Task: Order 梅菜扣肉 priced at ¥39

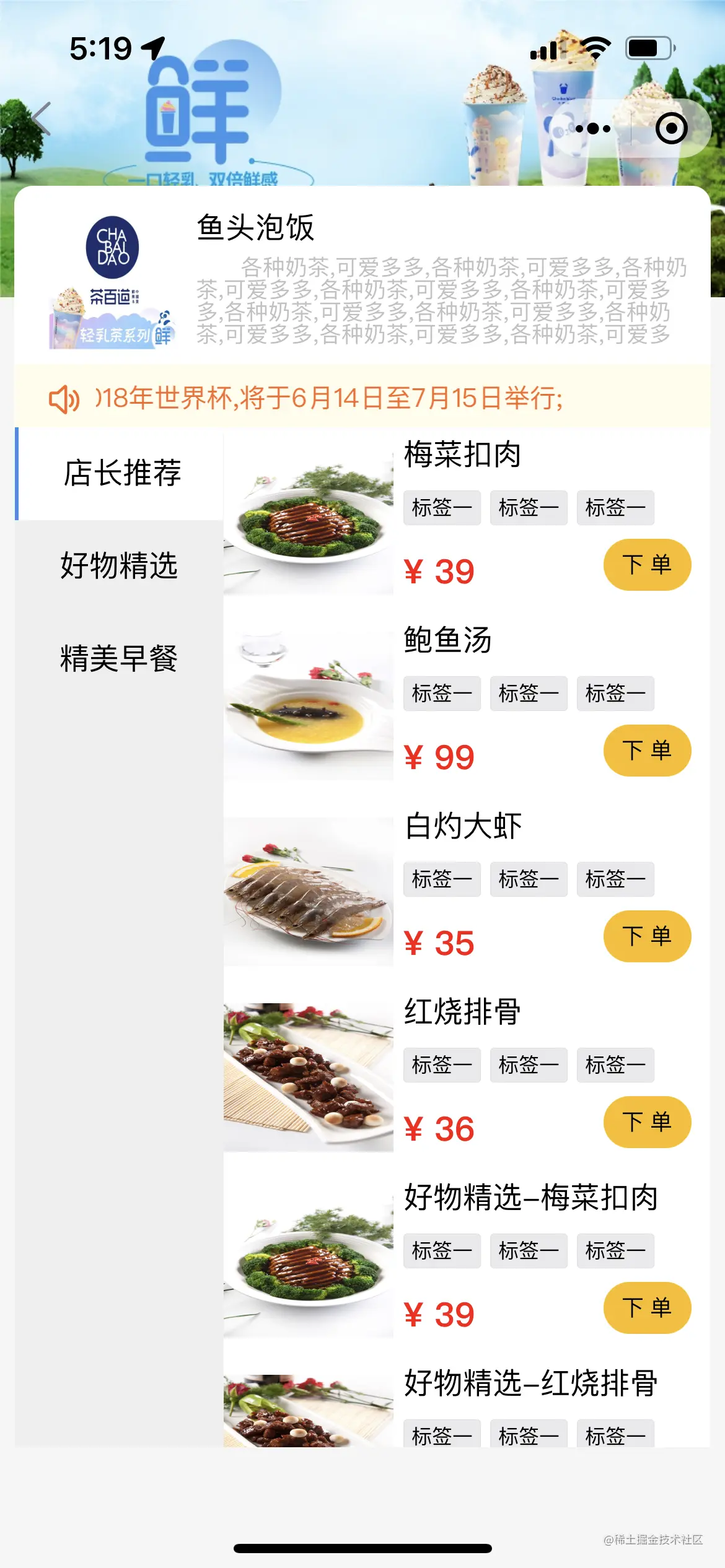Action: (x=646, y=565)
